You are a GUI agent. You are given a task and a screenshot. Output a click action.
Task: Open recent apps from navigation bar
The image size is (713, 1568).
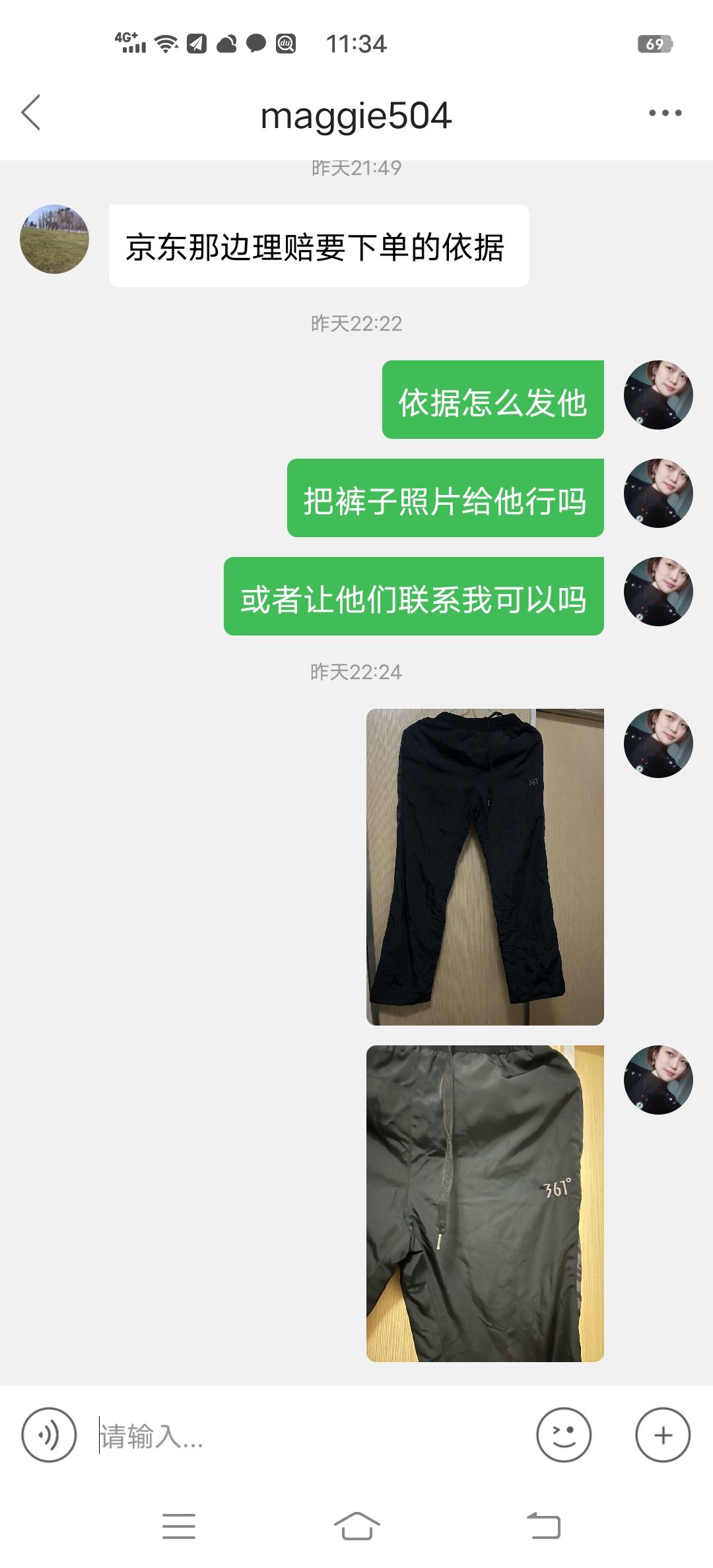coord(179,1526)
